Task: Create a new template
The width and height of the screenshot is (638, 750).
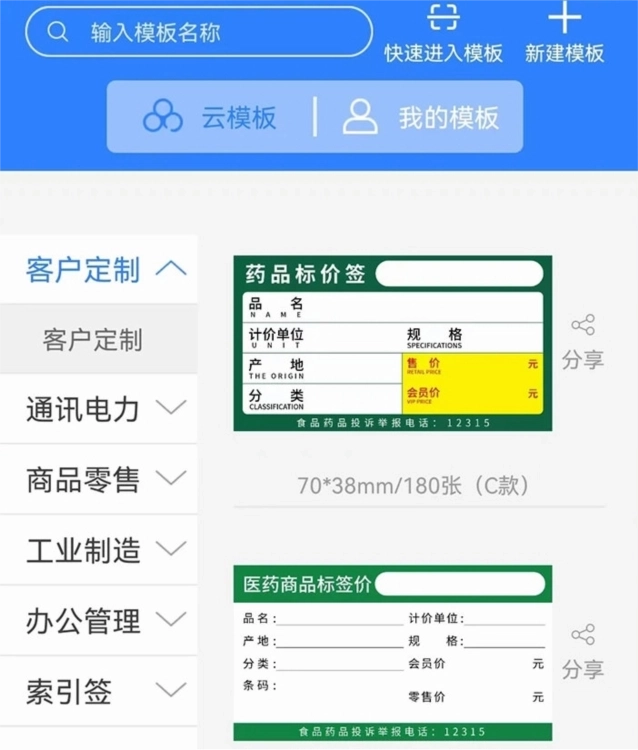Action: pyautogui.click(x=564, y=34)
